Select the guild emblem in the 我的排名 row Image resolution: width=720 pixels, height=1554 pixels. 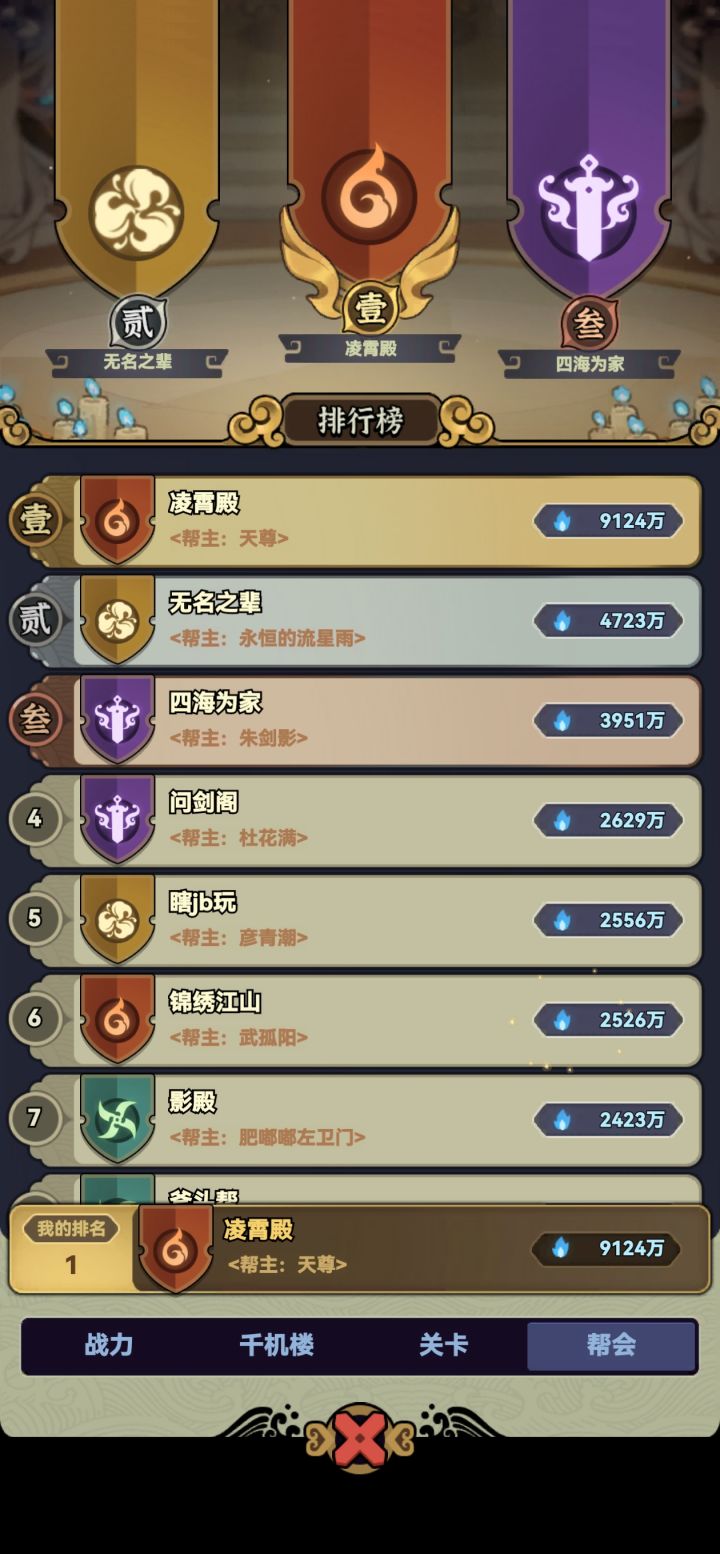[176, 1243]
